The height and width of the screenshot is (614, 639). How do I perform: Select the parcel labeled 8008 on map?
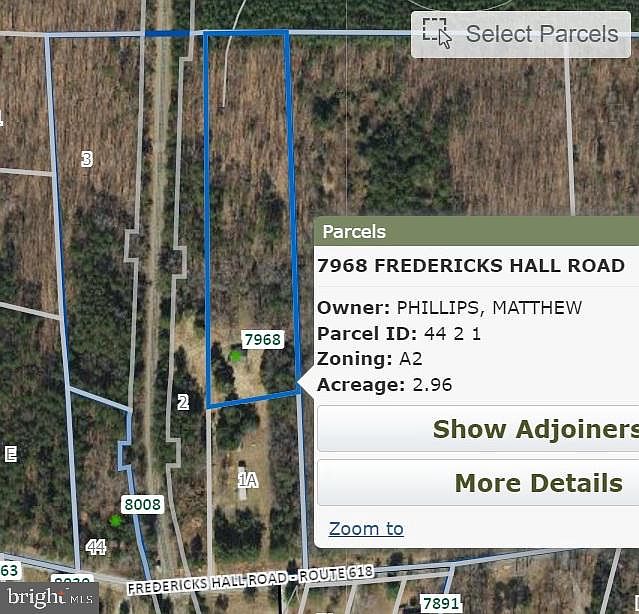coord(142,504)
